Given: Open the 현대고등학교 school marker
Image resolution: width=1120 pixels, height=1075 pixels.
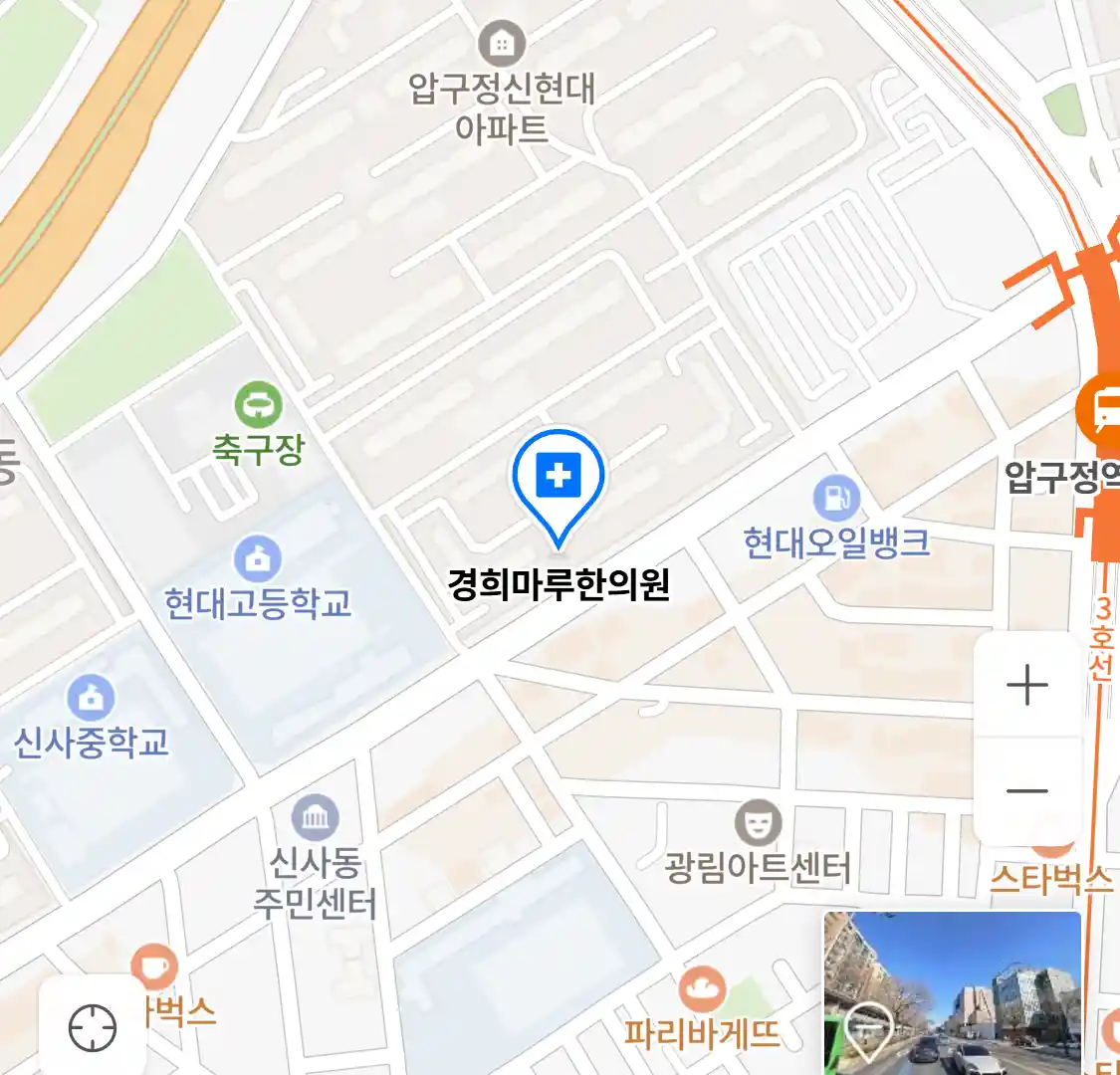Looking at the screenshot, I should click(258, 559).
